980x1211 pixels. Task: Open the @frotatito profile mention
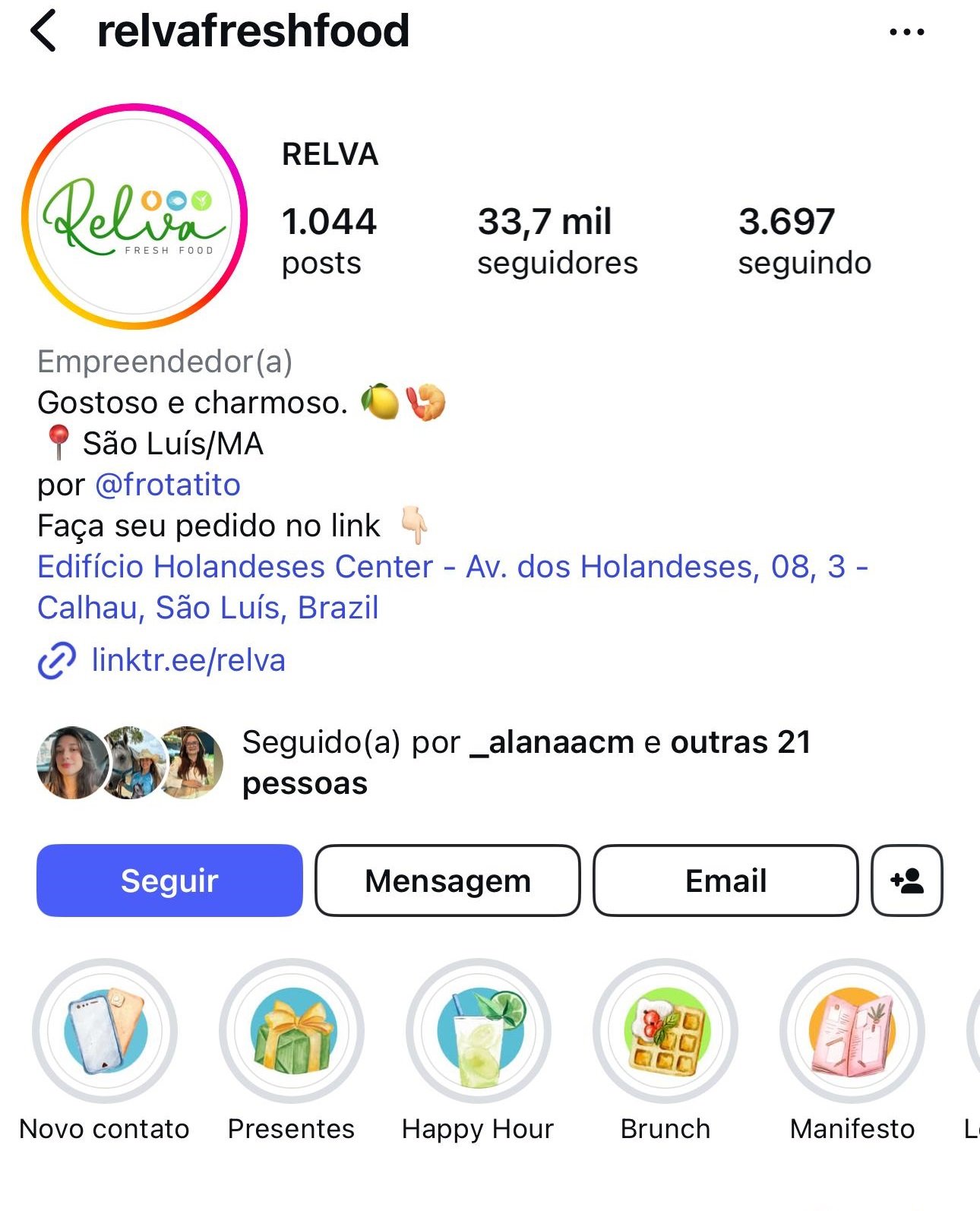[168, 485]
